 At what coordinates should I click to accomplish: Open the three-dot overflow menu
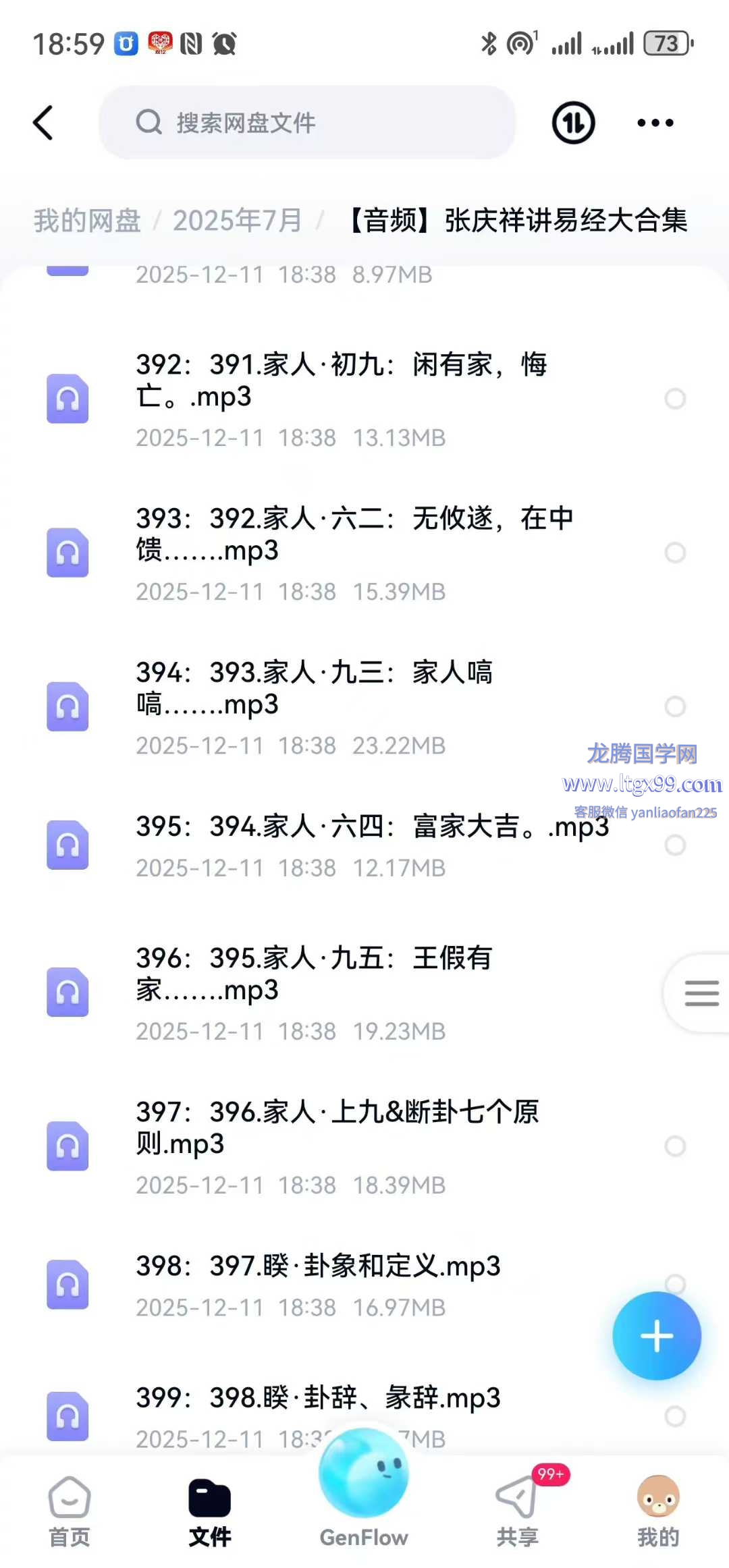(x=655, y=123)
